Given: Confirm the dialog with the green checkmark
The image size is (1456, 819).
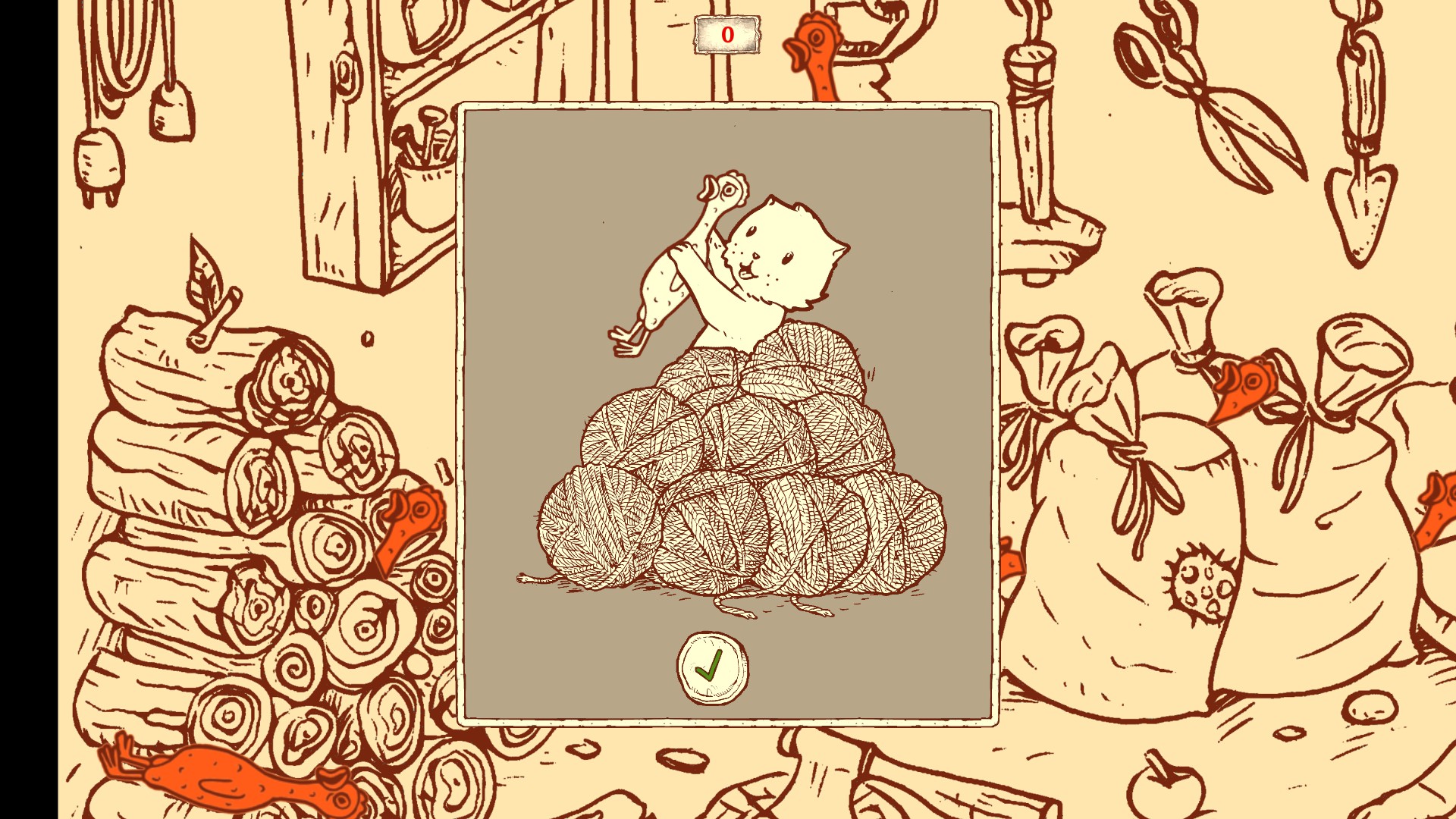Looking at the screenshot, I should click(x=711, y=668).
